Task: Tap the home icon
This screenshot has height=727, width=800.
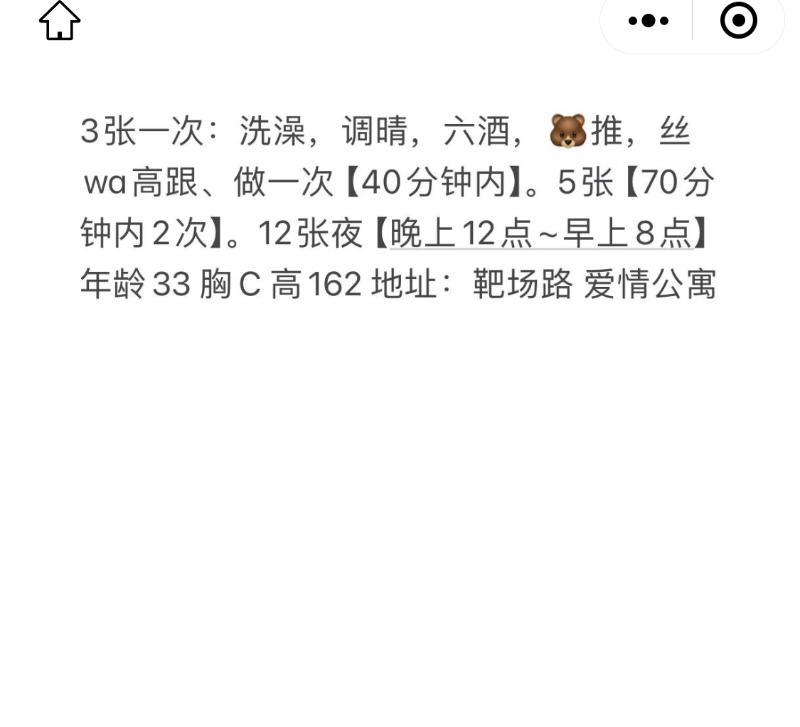Action: click(59, 20)
